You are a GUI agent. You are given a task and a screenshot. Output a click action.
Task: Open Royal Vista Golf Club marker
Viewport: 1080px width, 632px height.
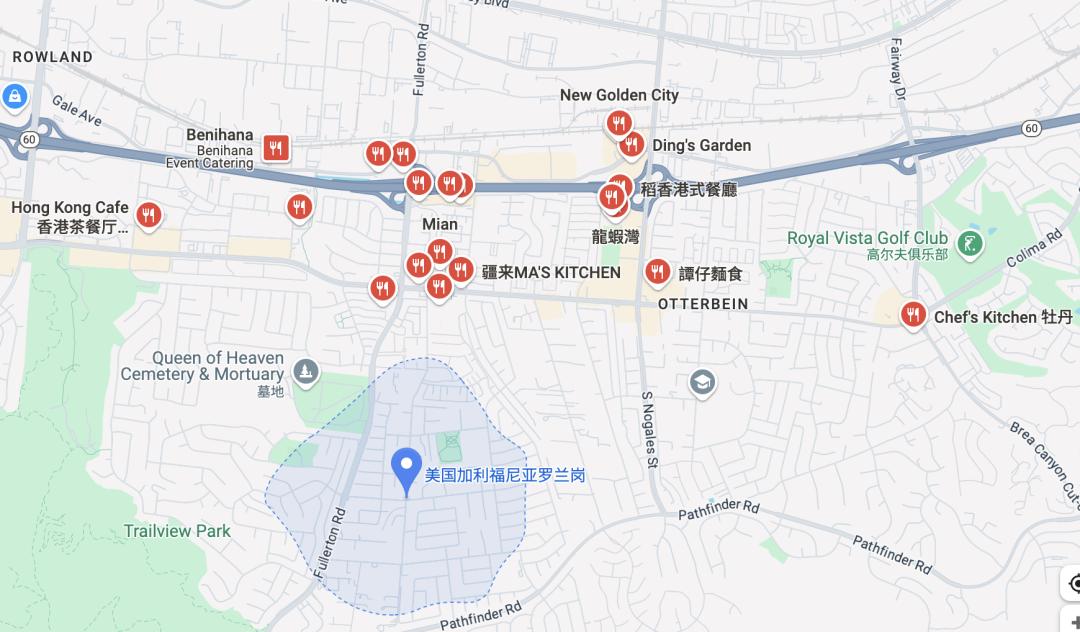(970, 243)
